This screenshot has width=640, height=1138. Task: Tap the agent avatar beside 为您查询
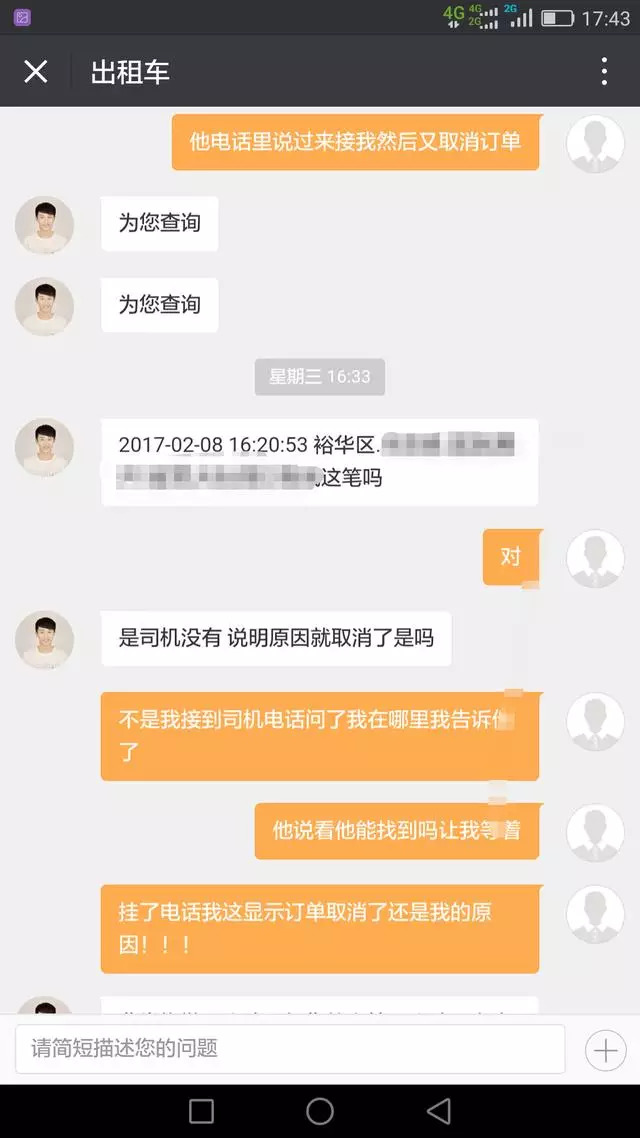pos(44,225)
